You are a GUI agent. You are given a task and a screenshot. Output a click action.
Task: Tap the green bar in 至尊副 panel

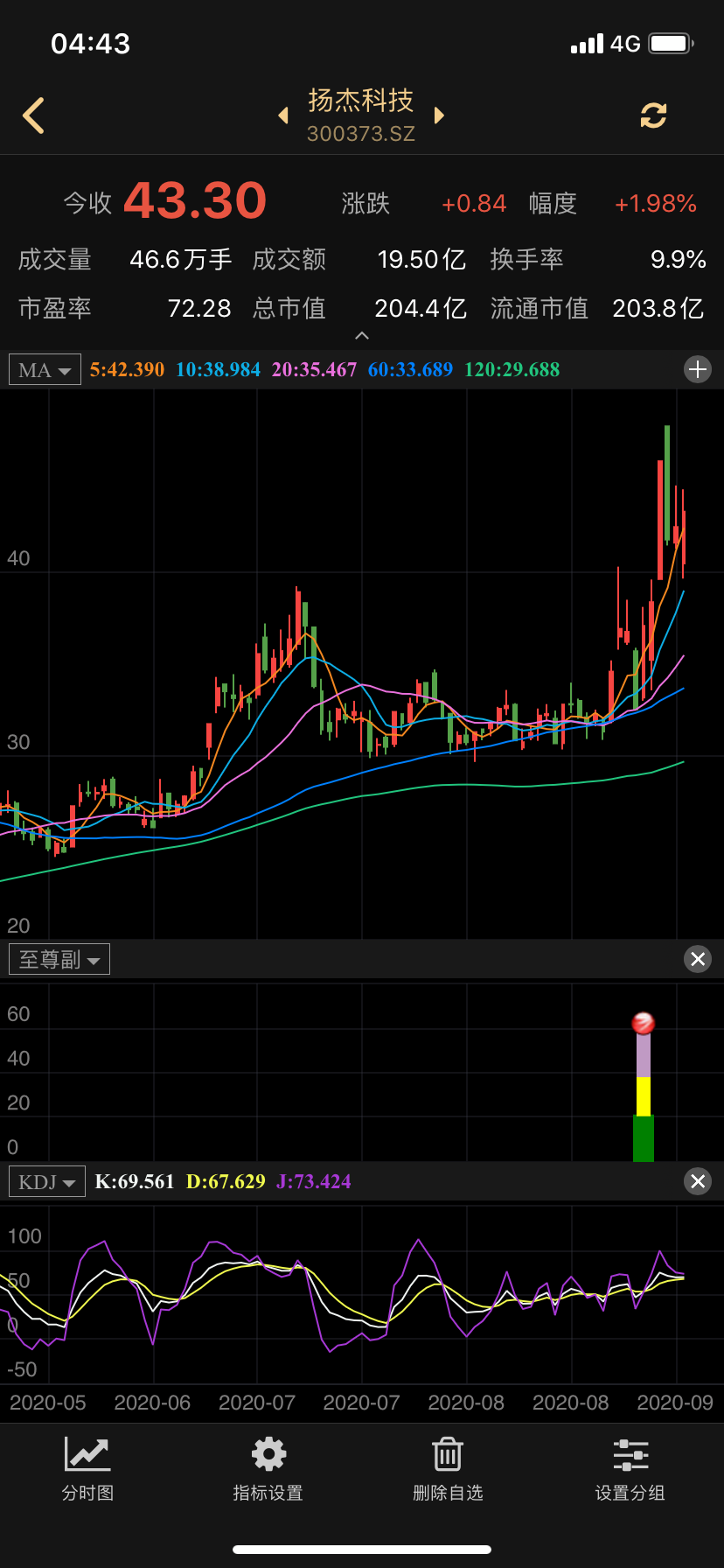click(643, 1137)
